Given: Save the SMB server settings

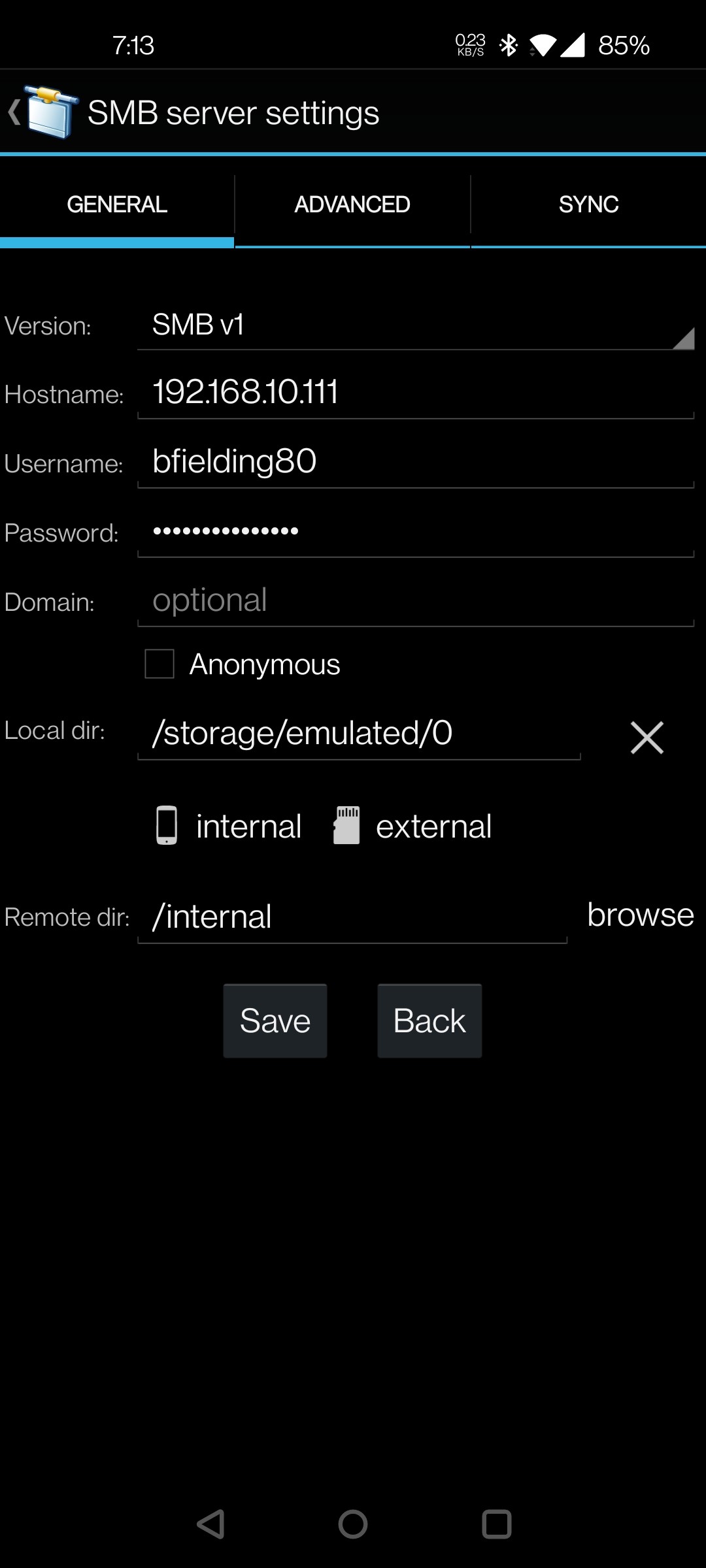Looking at the screenshot, I should 275,1021.
